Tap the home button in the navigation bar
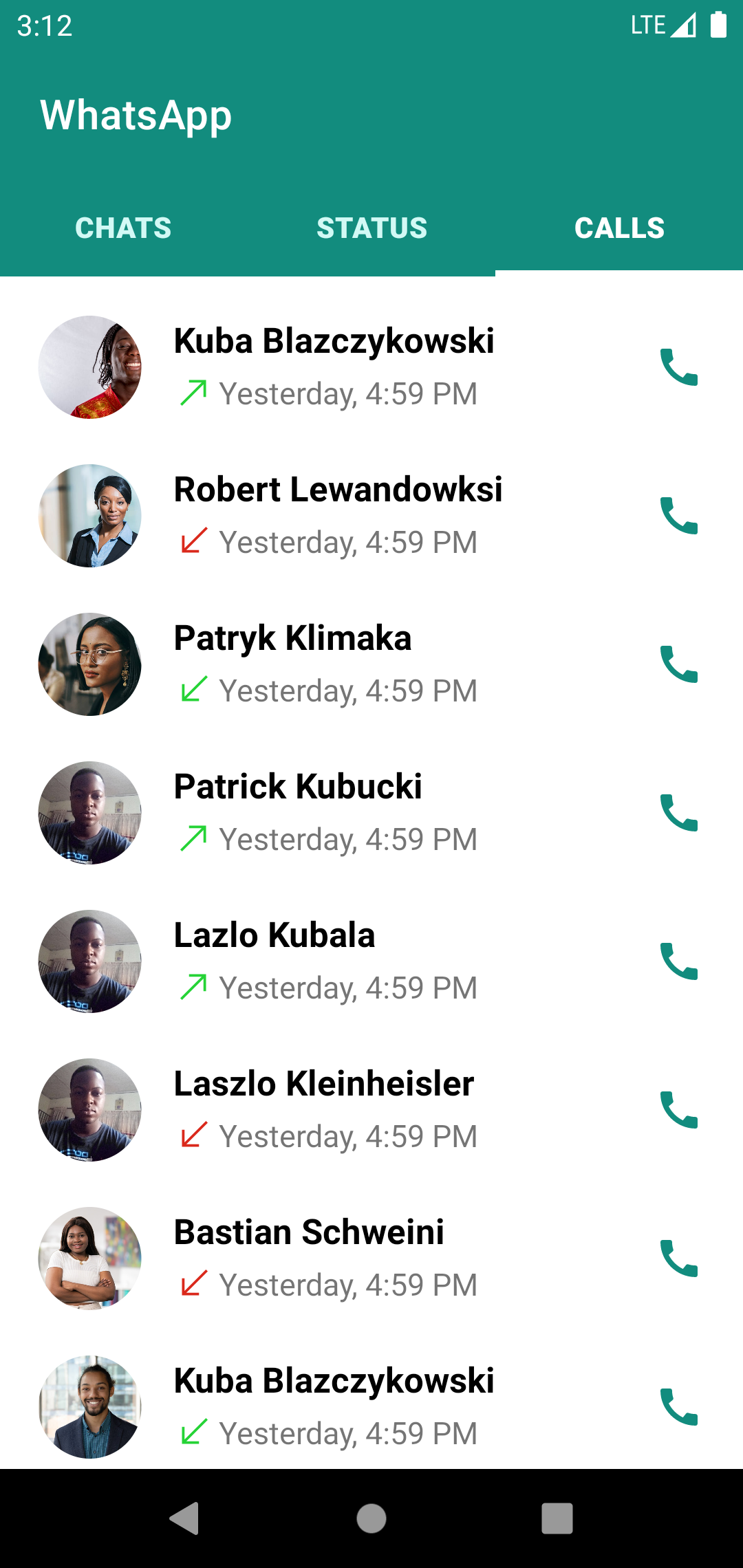This screenshot has height=1568, width=743. [371, 1521]
